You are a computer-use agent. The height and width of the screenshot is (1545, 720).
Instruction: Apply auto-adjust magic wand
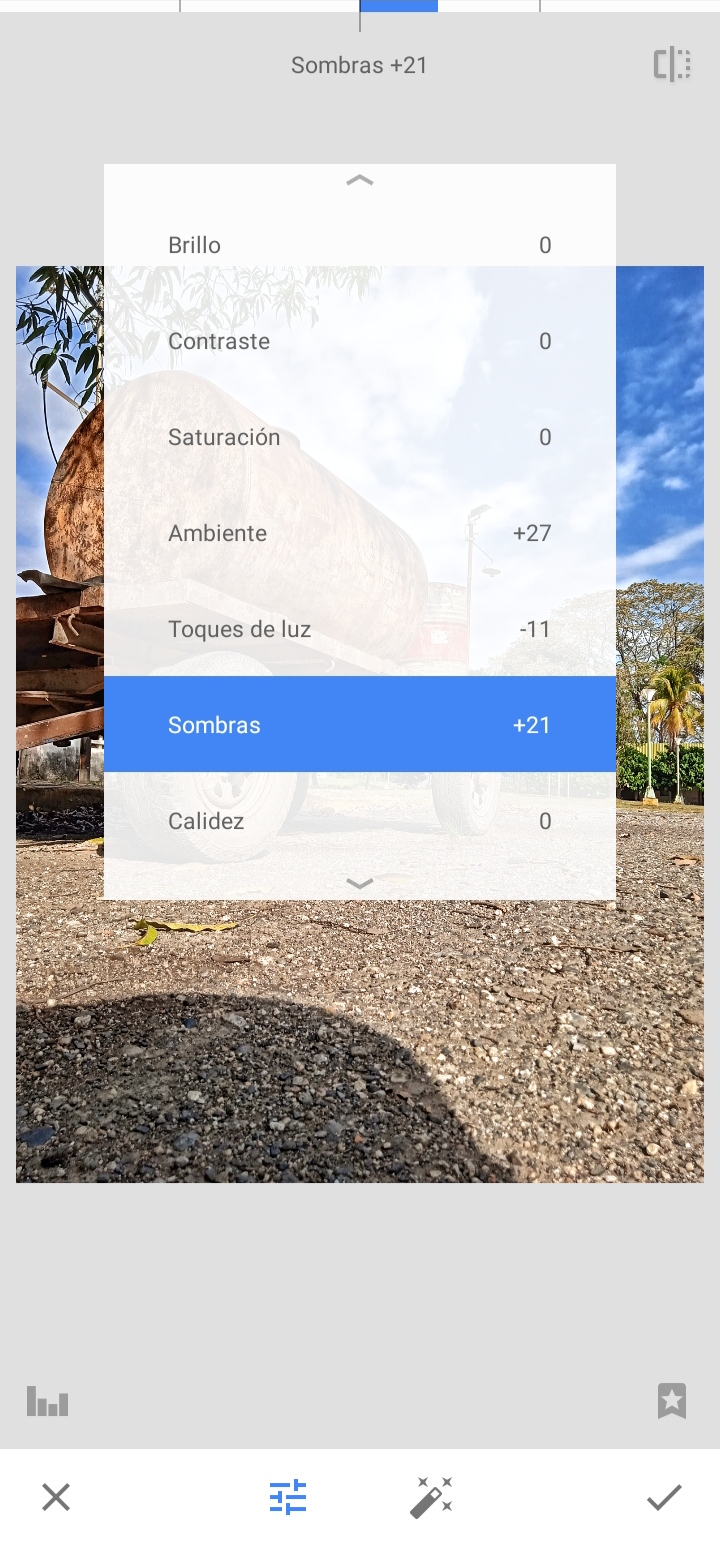tap(432, 1497)
